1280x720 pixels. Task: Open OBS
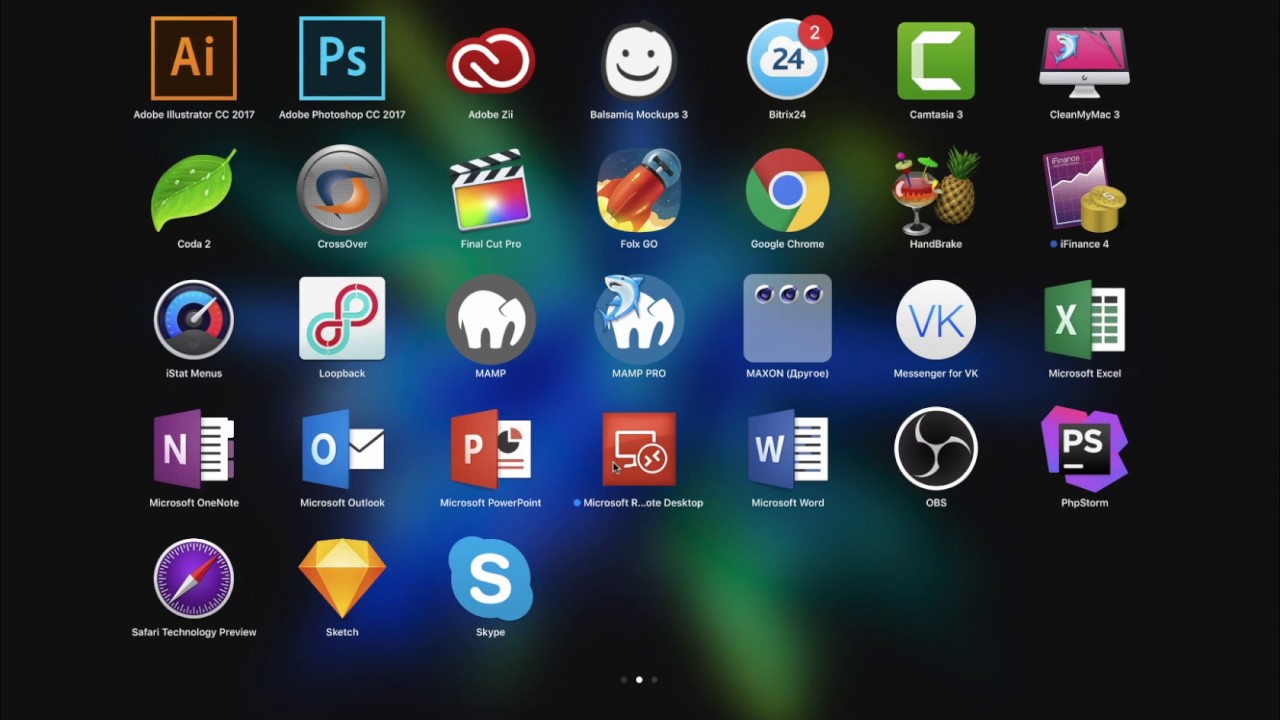(x=935, y=449)
